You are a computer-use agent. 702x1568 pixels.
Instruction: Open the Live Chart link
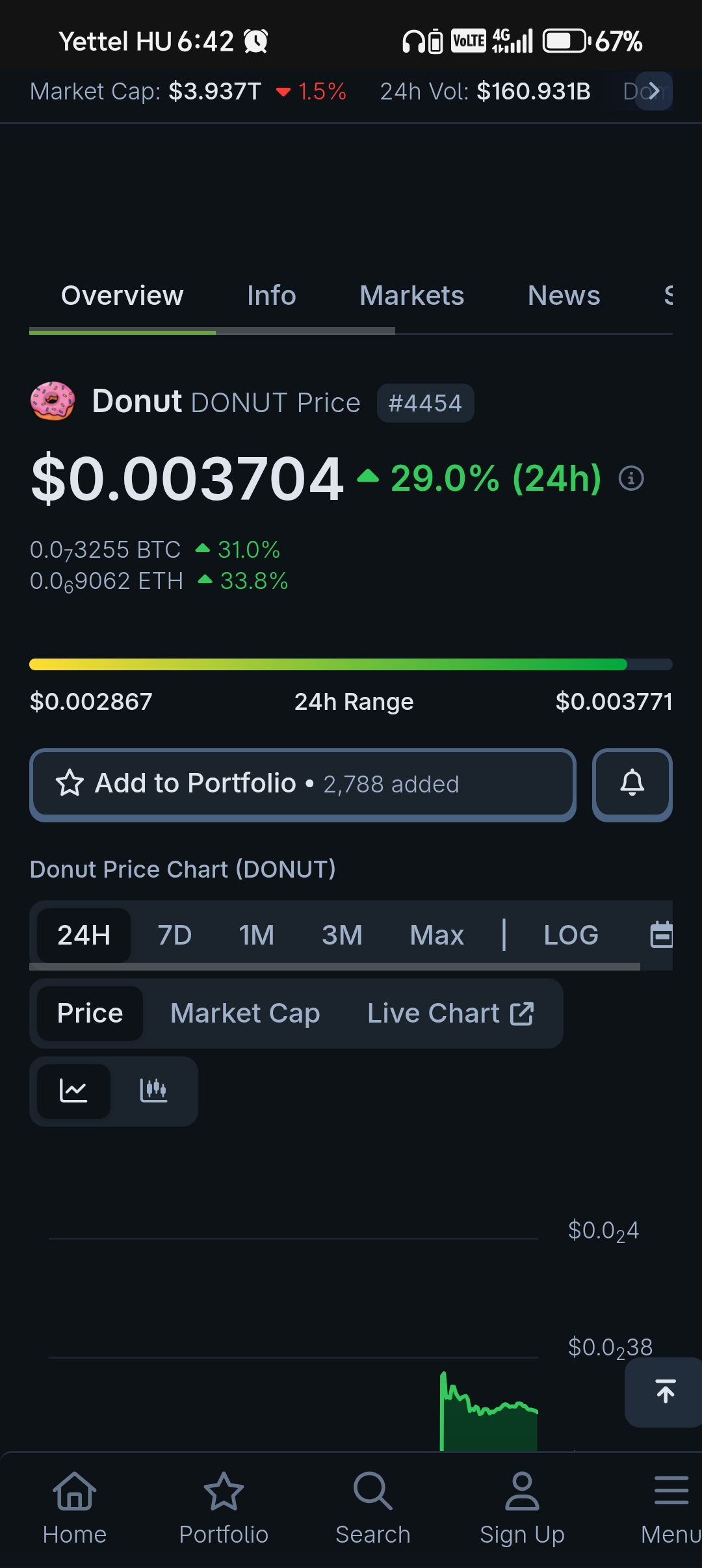coord(450,1013)
